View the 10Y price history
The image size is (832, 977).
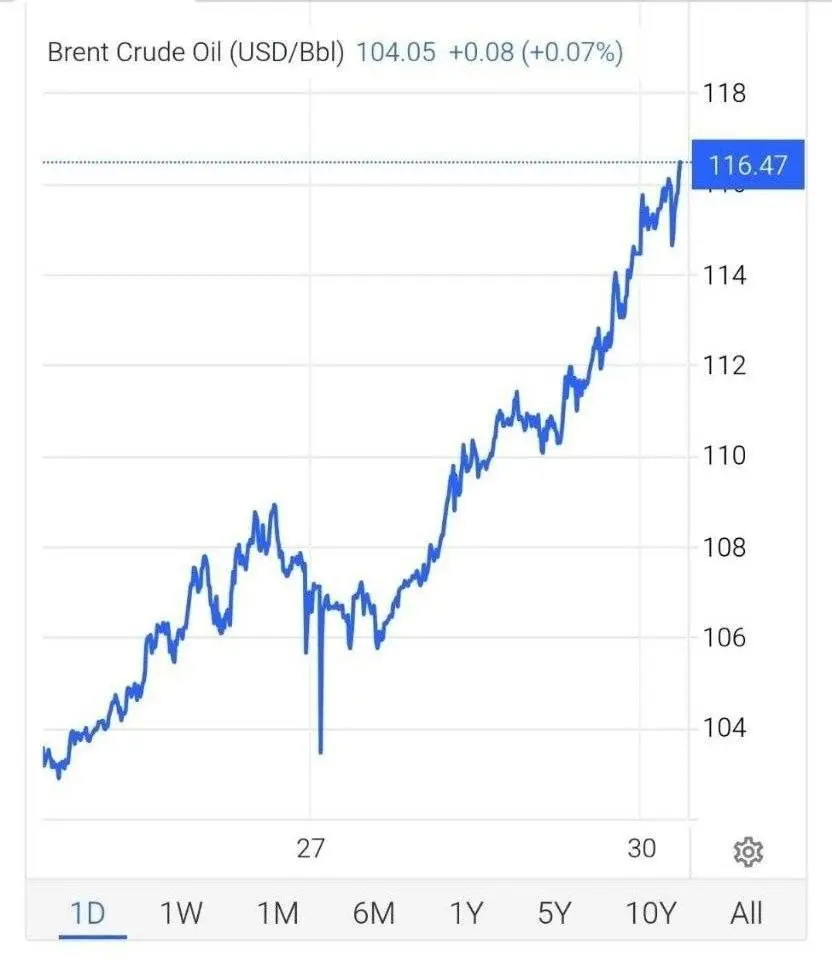650,912
